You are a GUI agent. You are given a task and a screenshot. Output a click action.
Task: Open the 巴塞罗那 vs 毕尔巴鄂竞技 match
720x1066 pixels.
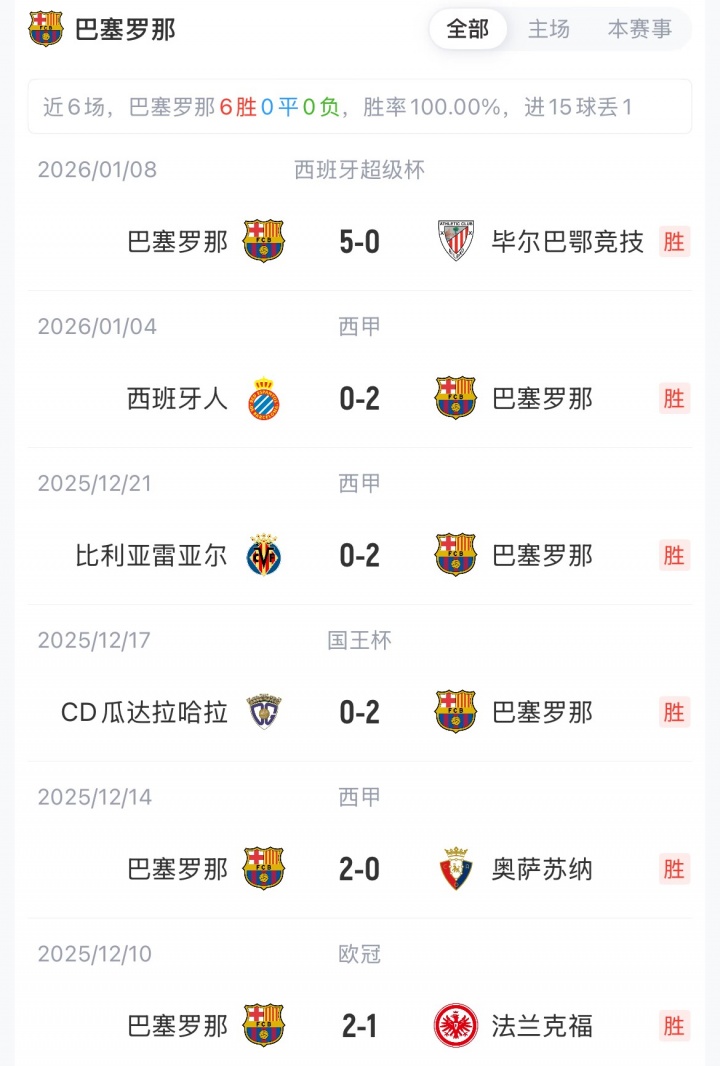[360, 242]
